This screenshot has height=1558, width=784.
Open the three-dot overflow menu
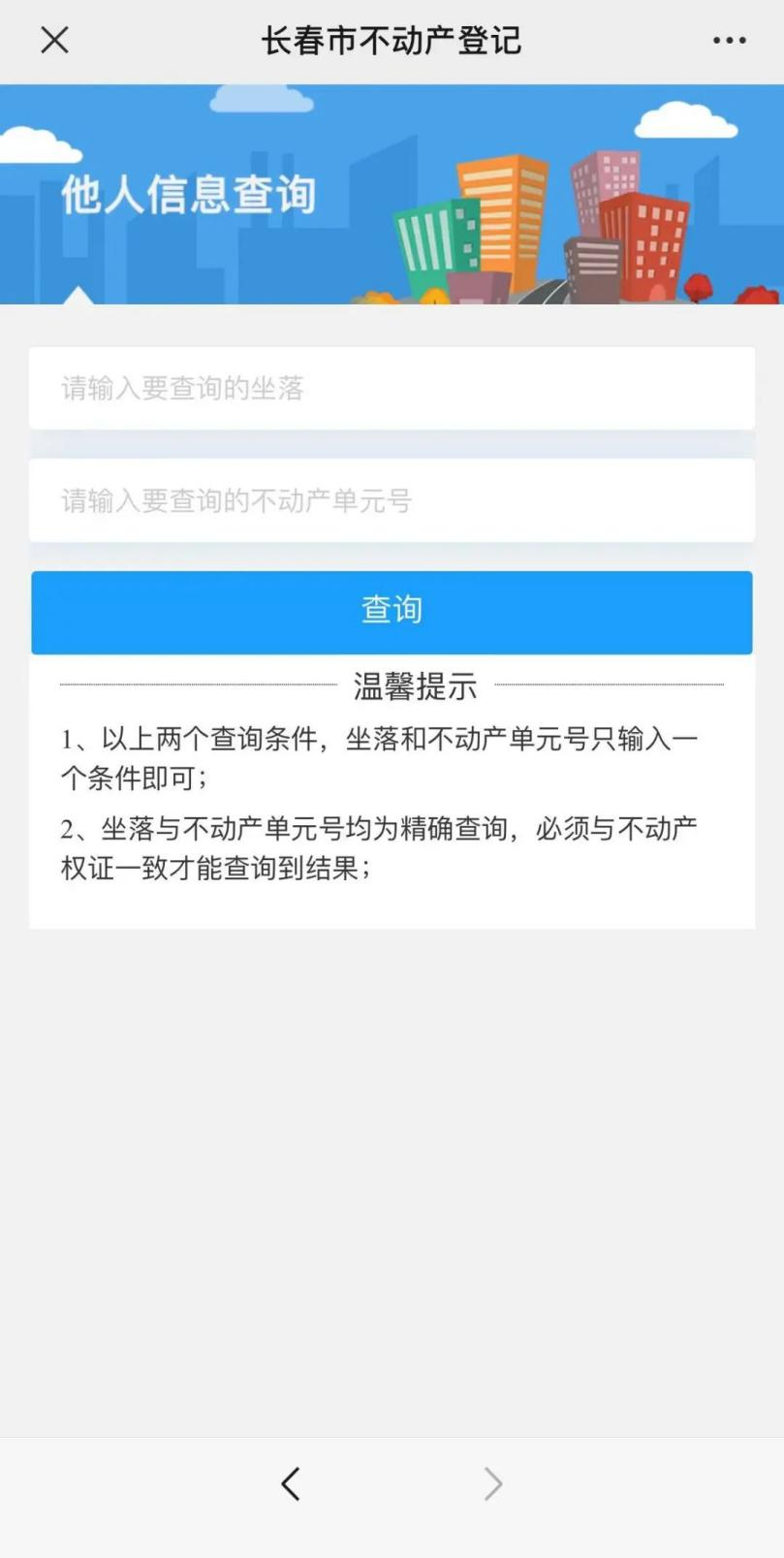[729, 40]
